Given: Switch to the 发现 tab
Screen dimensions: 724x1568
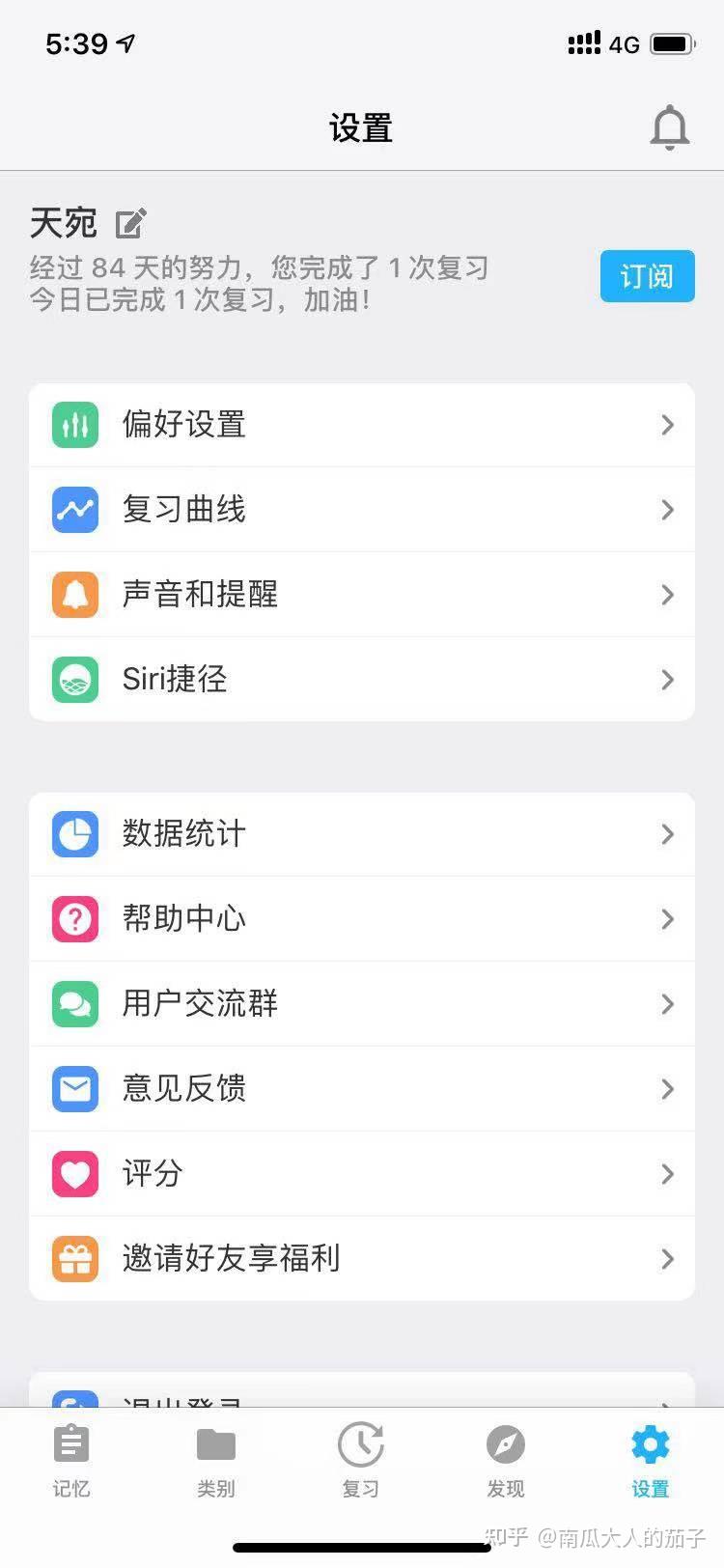Looking at the screenshot, I should pos(505,1458).
